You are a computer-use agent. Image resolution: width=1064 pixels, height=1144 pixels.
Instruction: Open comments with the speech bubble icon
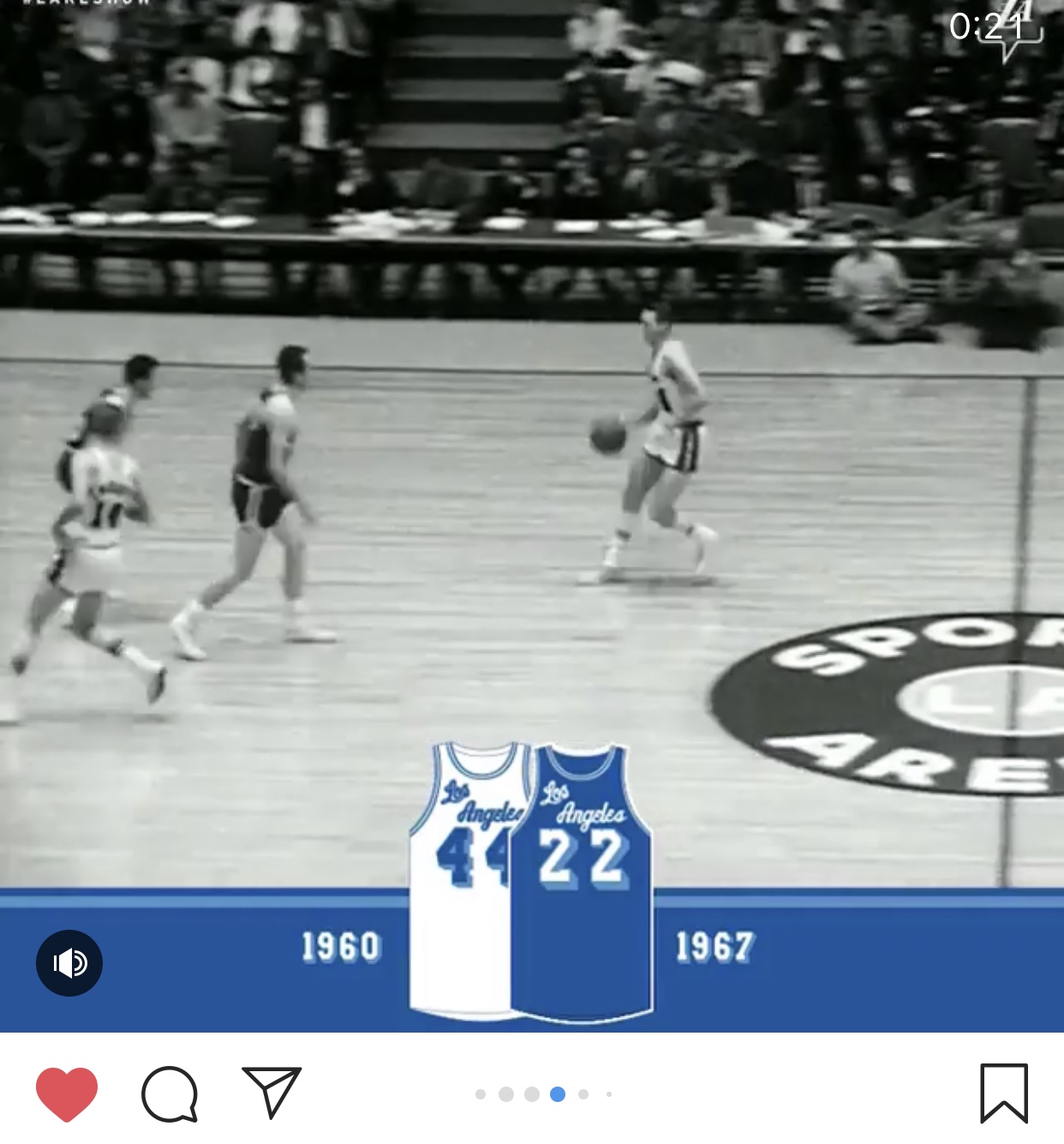pyautogui.click(x=170, y=1093)
